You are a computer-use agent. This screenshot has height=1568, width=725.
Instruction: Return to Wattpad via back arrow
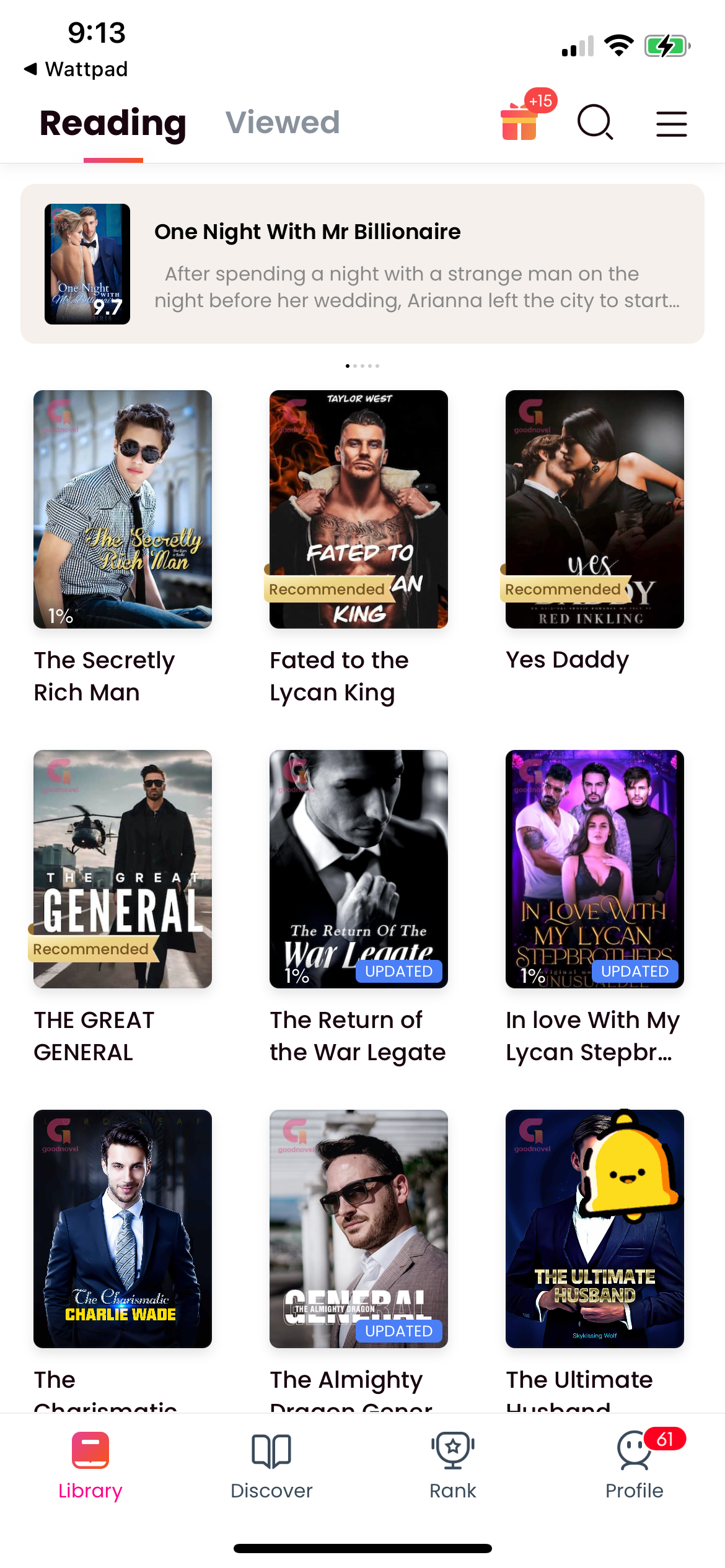tap(76, 69)
